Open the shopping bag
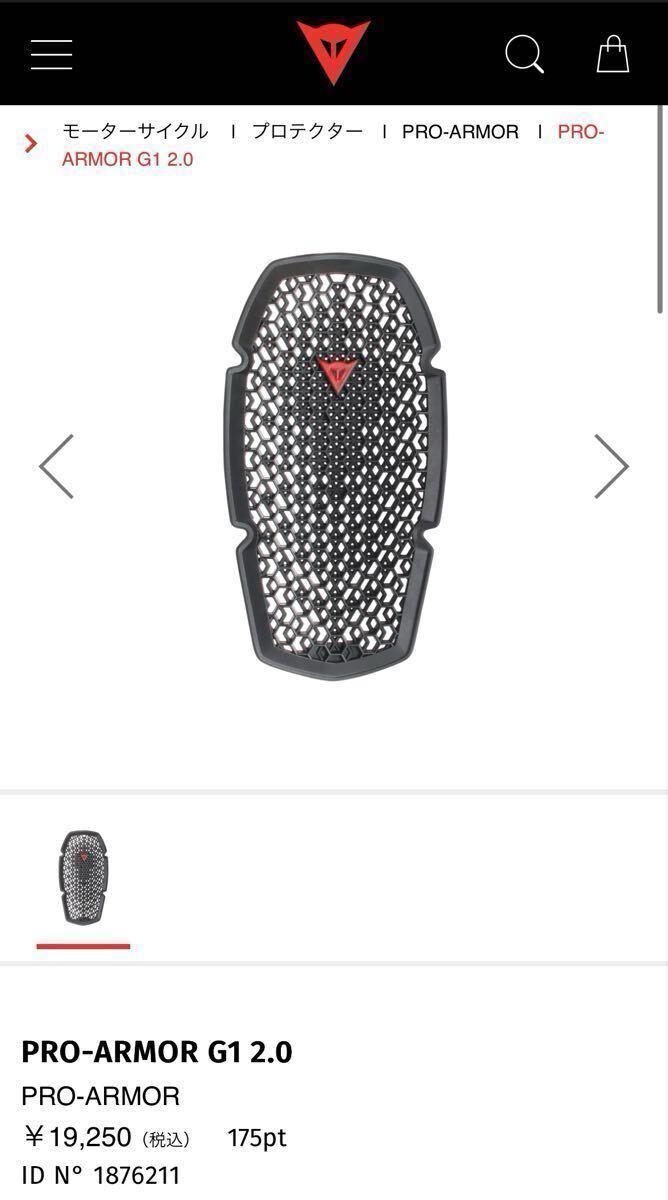This screenshot has height=1200, width=668. tap(613, 54)
